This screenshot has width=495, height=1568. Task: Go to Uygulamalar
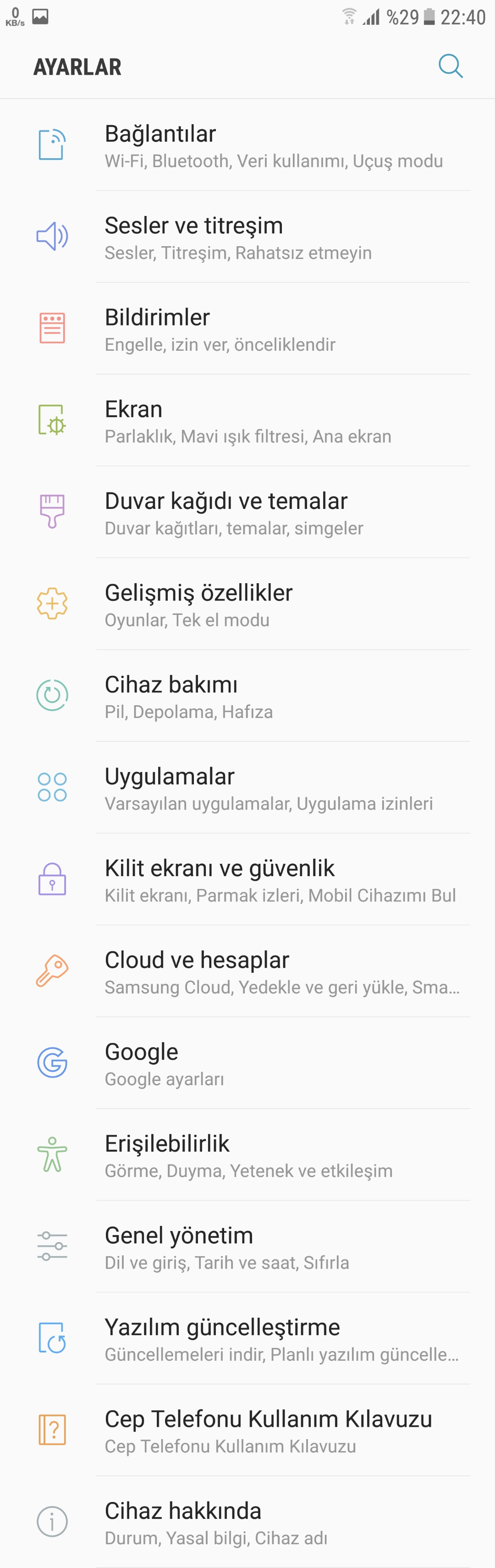coord(247,789)
